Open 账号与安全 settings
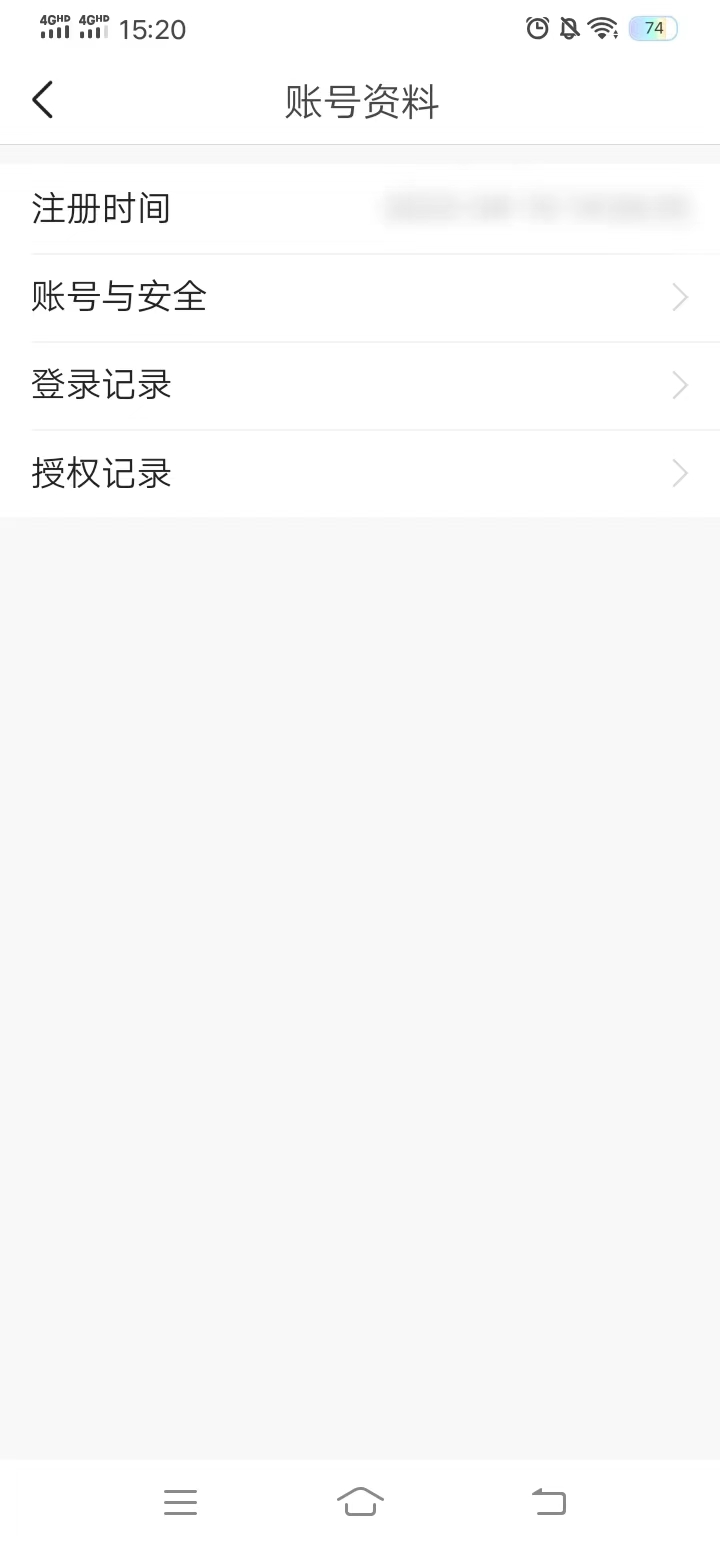This screenshot has width=720, height=1544. [x=360, y=297]
